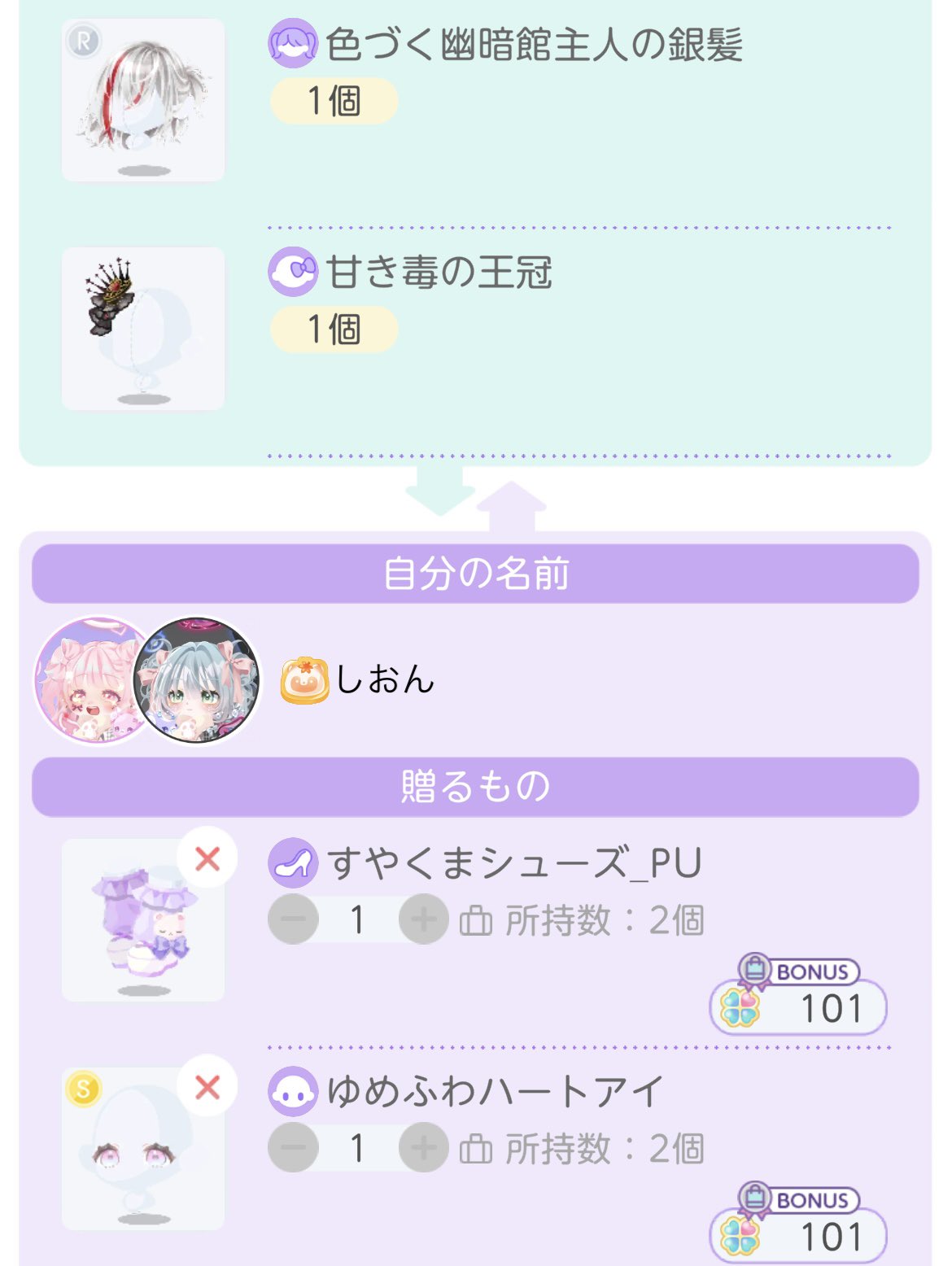
Task: Increase quantity of ゆめふわハートアイ
Action: coord(423,1149)
